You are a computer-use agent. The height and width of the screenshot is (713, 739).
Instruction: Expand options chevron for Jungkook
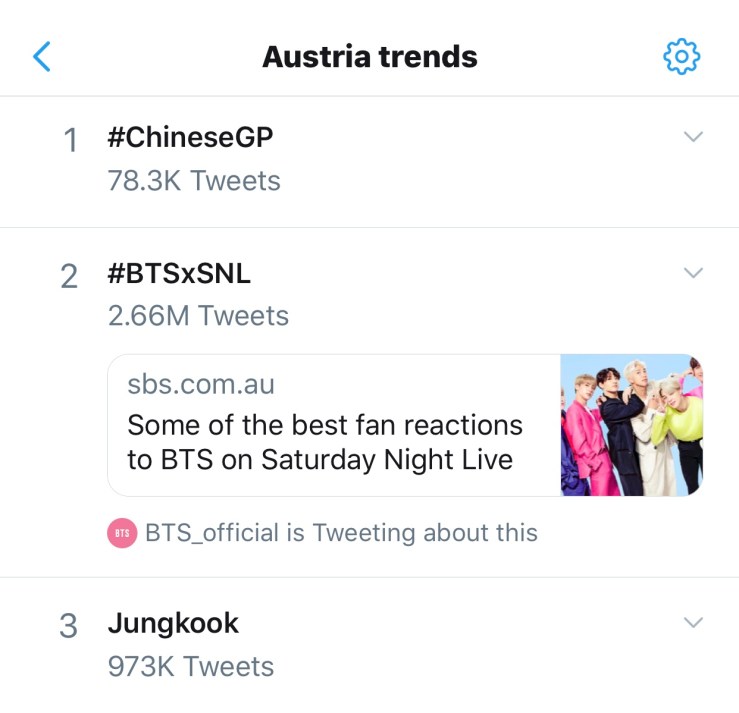tap(693, 623)
